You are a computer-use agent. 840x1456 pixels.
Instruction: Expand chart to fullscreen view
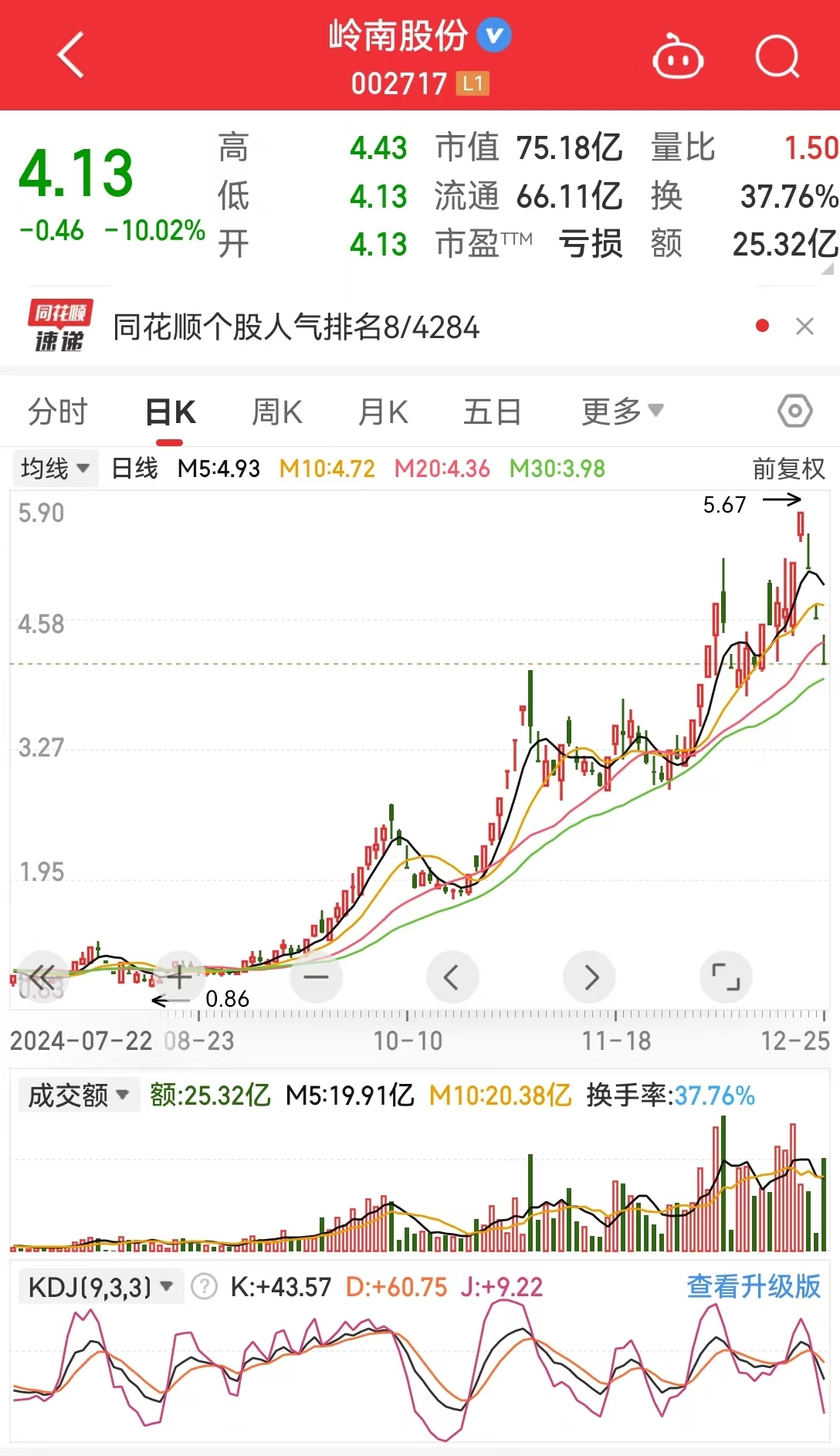coord(726,977)
